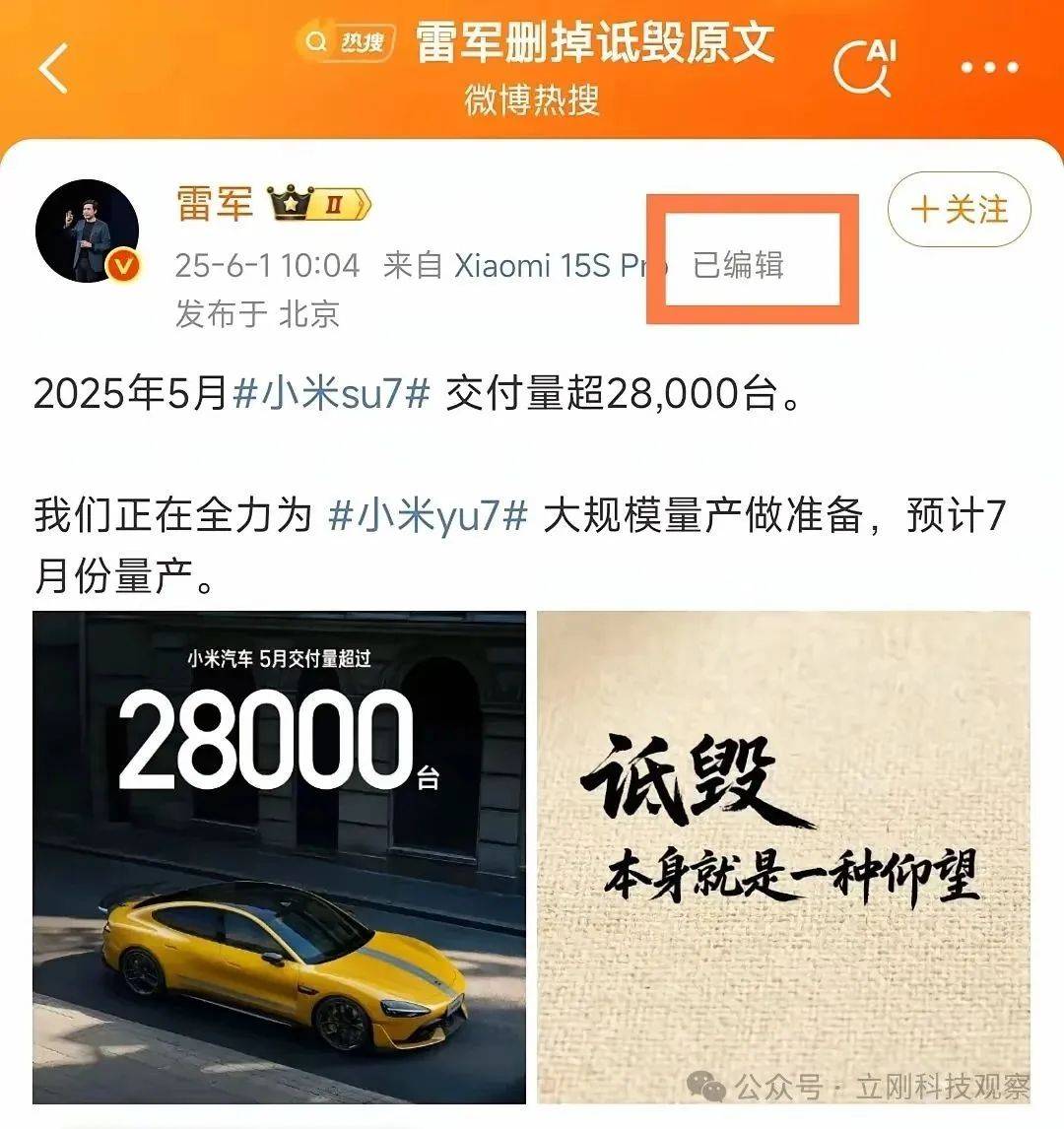View the 28000 delivery image

(x=279, y=857)
